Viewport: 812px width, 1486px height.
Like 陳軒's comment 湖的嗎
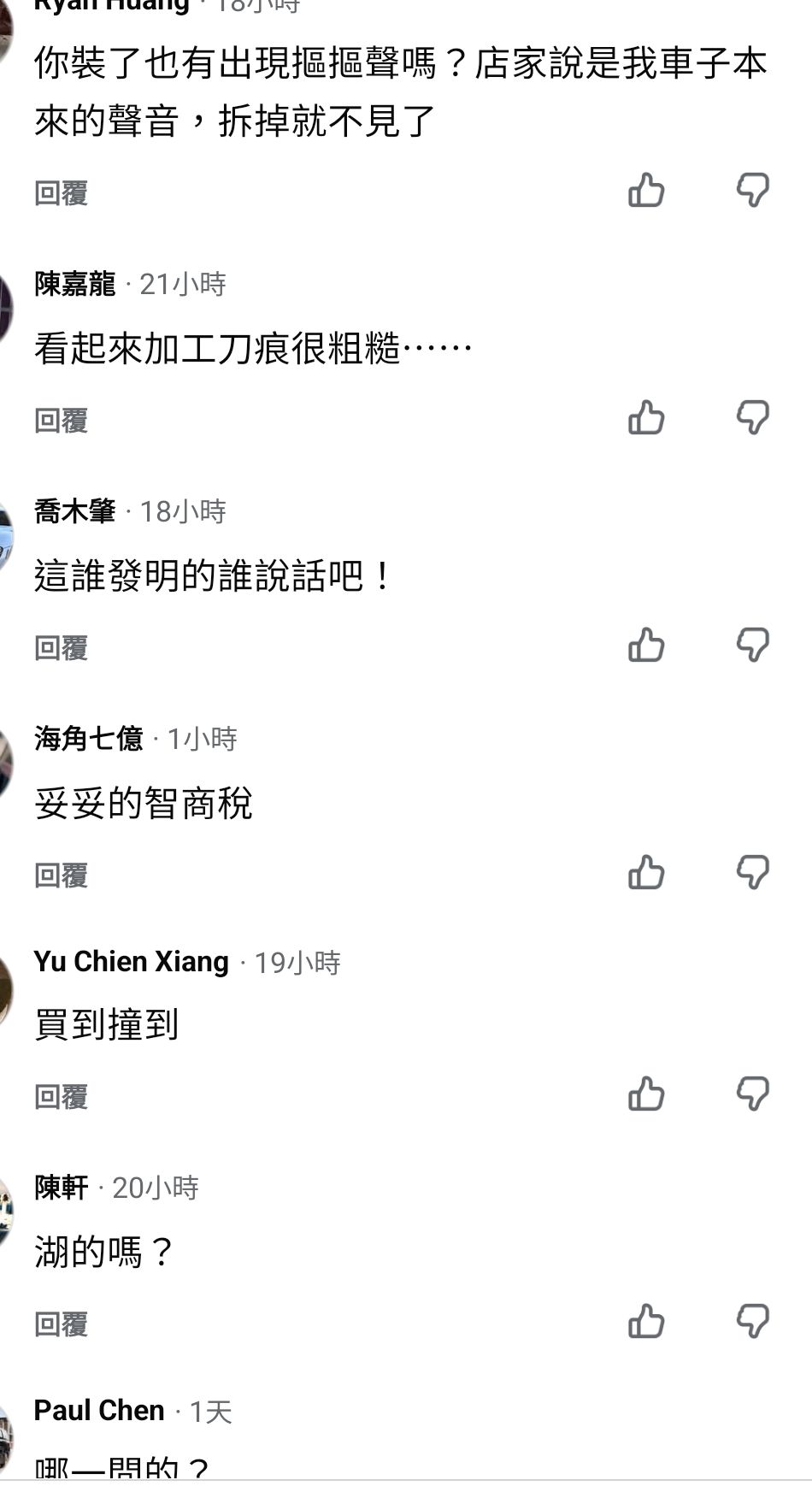tap(646, 1321)
